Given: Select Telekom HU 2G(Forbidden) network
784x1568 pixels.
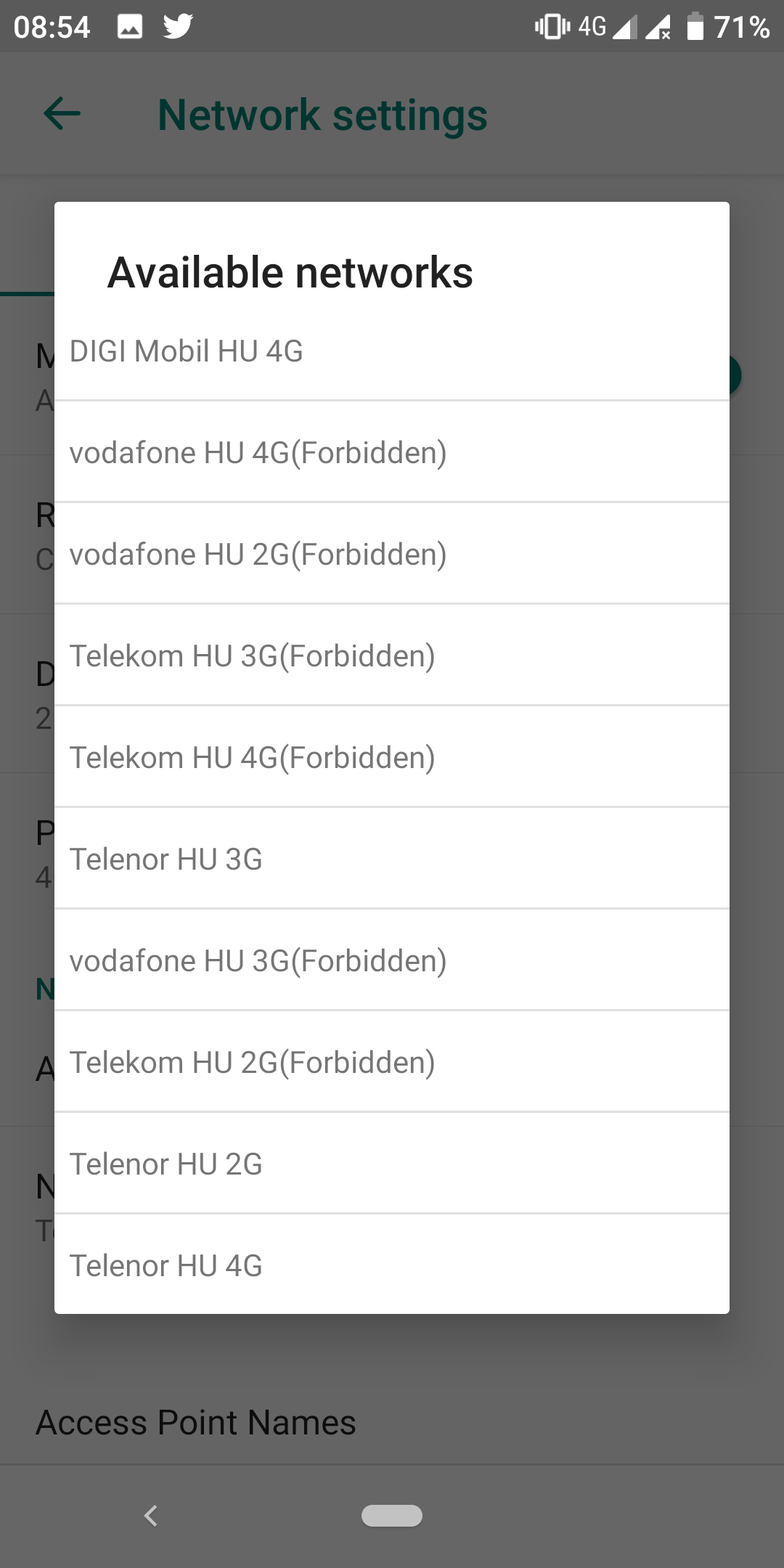Looking at the screenshot, I should point(391,1062).
